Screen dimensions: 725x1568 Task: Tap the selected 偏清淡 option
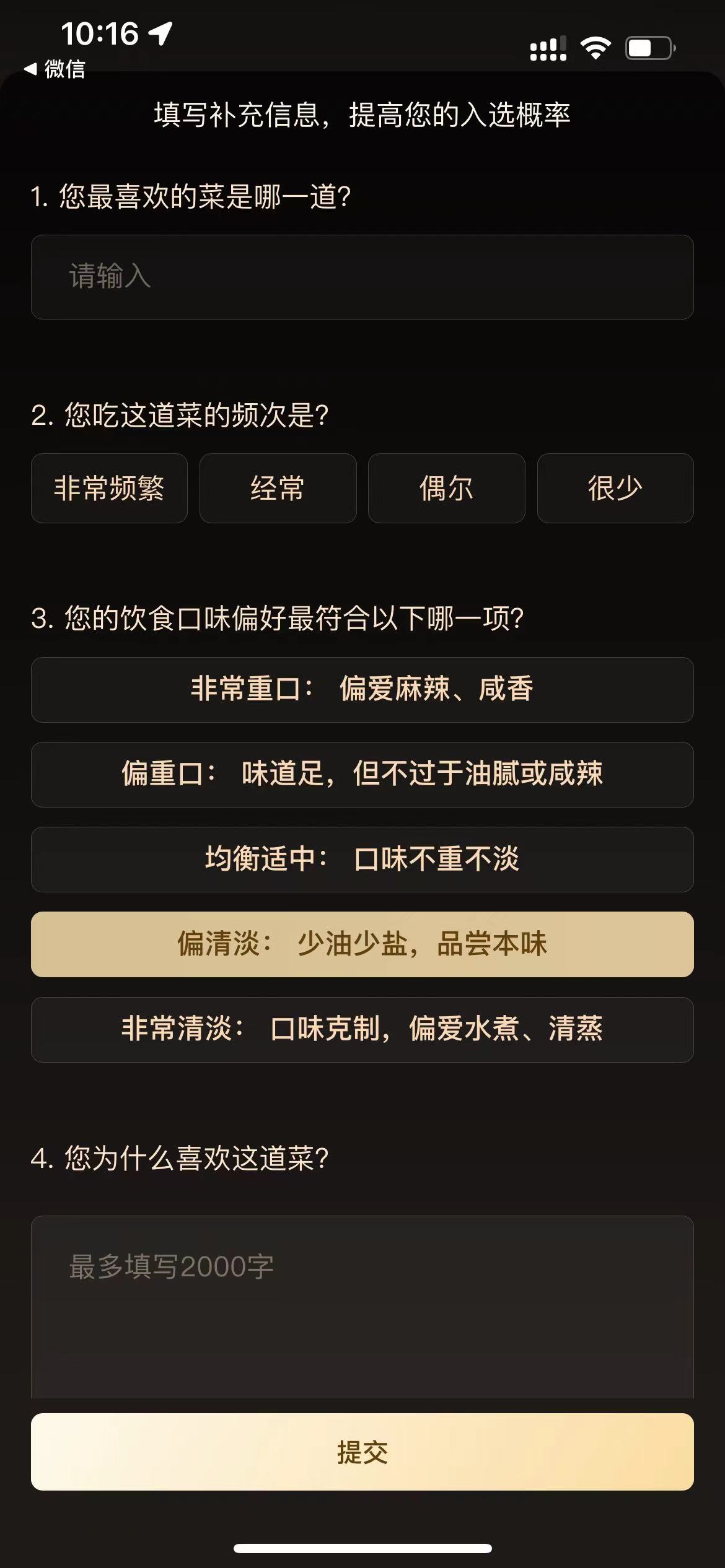coord(362,944)
